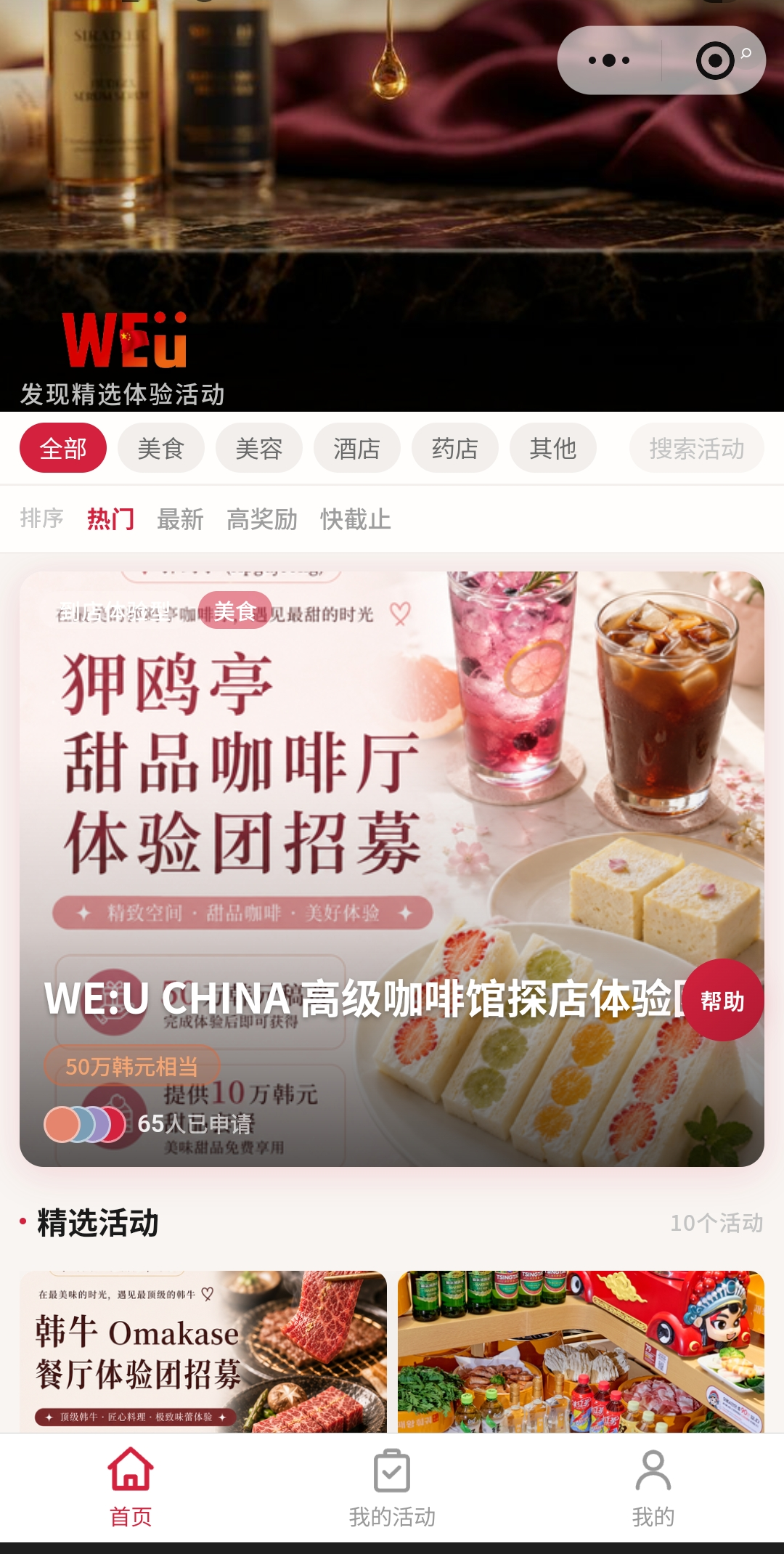Viewport: 784px width, 1554px height.
Task: Open the red car restaurant activity card
Action: point(581,1351)
